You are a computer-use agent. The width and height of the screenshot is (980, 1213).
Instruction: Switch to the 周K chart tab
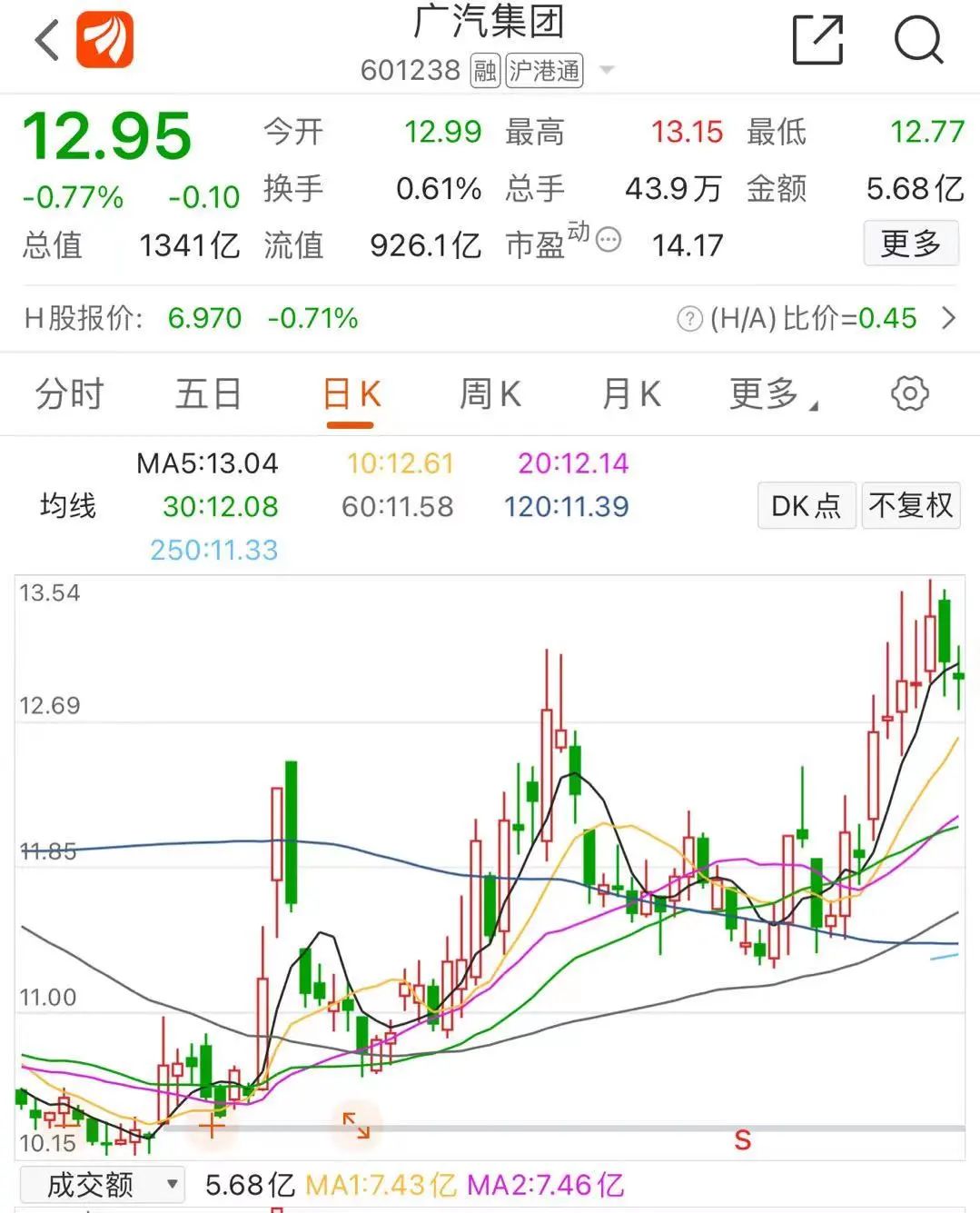point(490,395)
